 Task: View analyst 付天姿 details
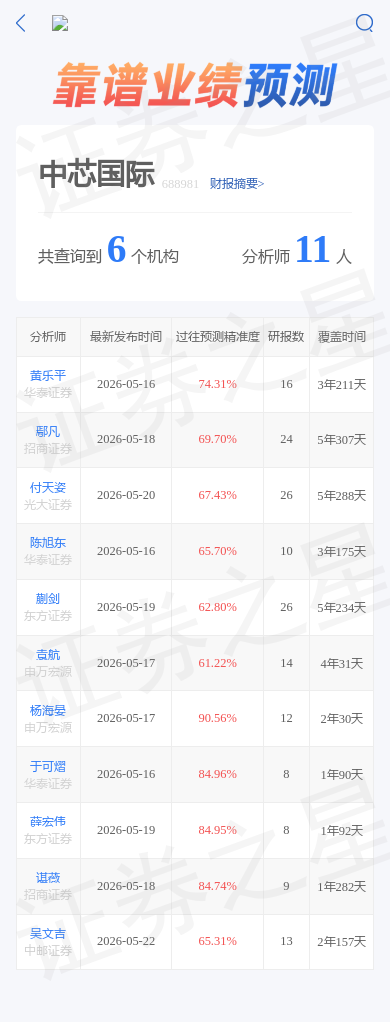coord(48,488)
